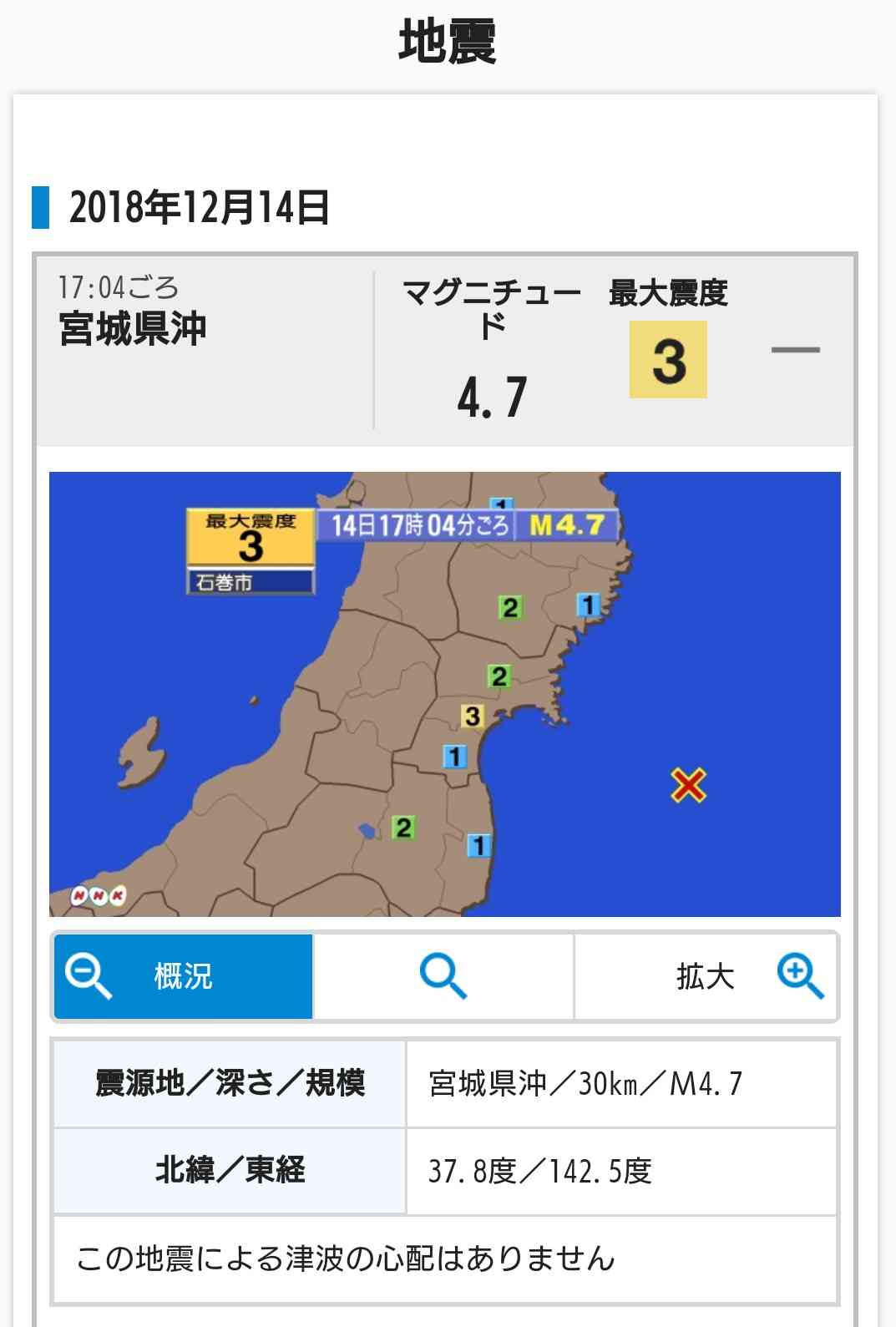Image resolution: width=896 pixels, height=1327 pixels.
Task: Select the middle zoom level magnifier
Action: [x=443, y=976]
